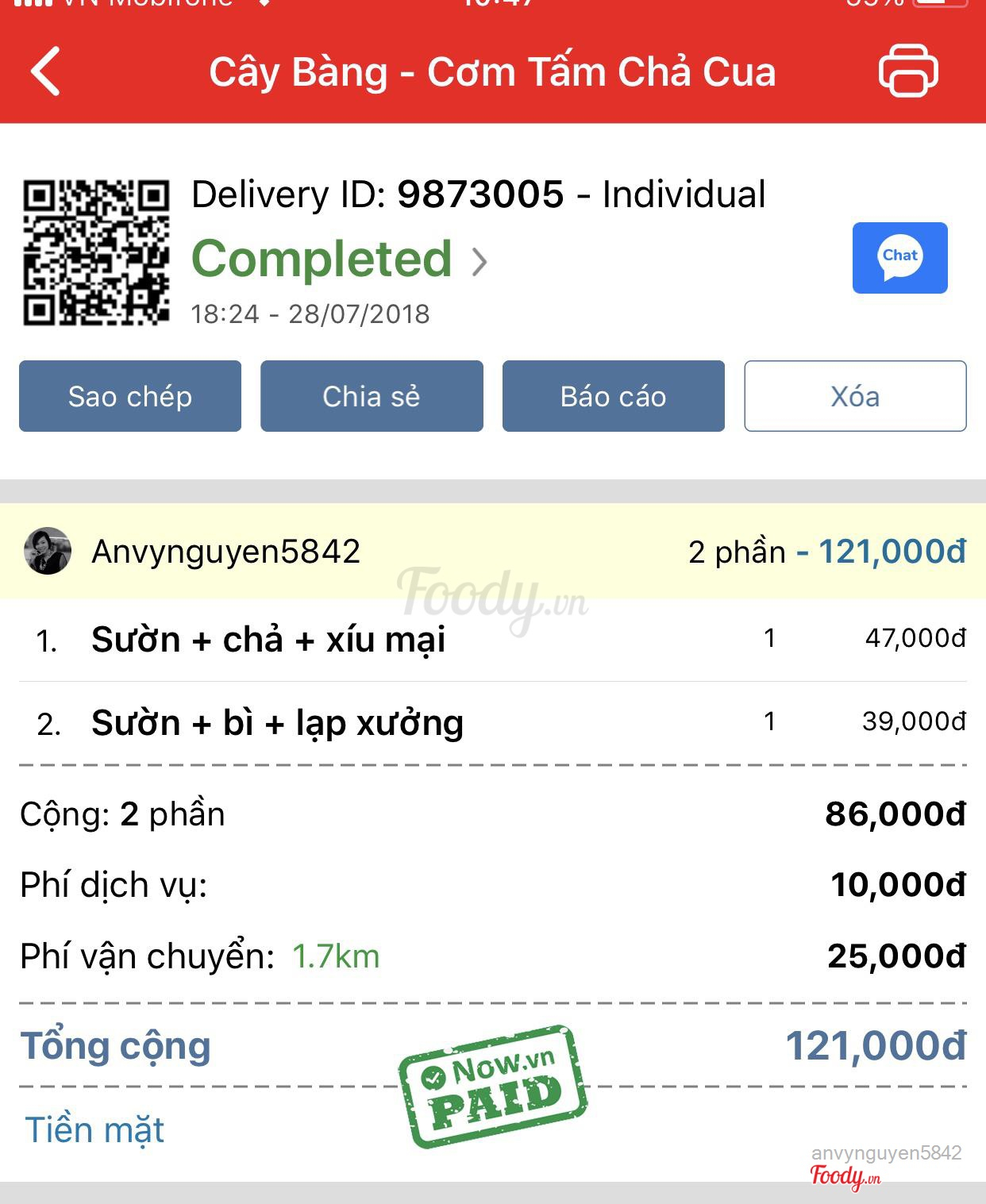Open chat about this delivery
Image resolution: width=986 pixels, height=1204 pixels.
(899, 258)
